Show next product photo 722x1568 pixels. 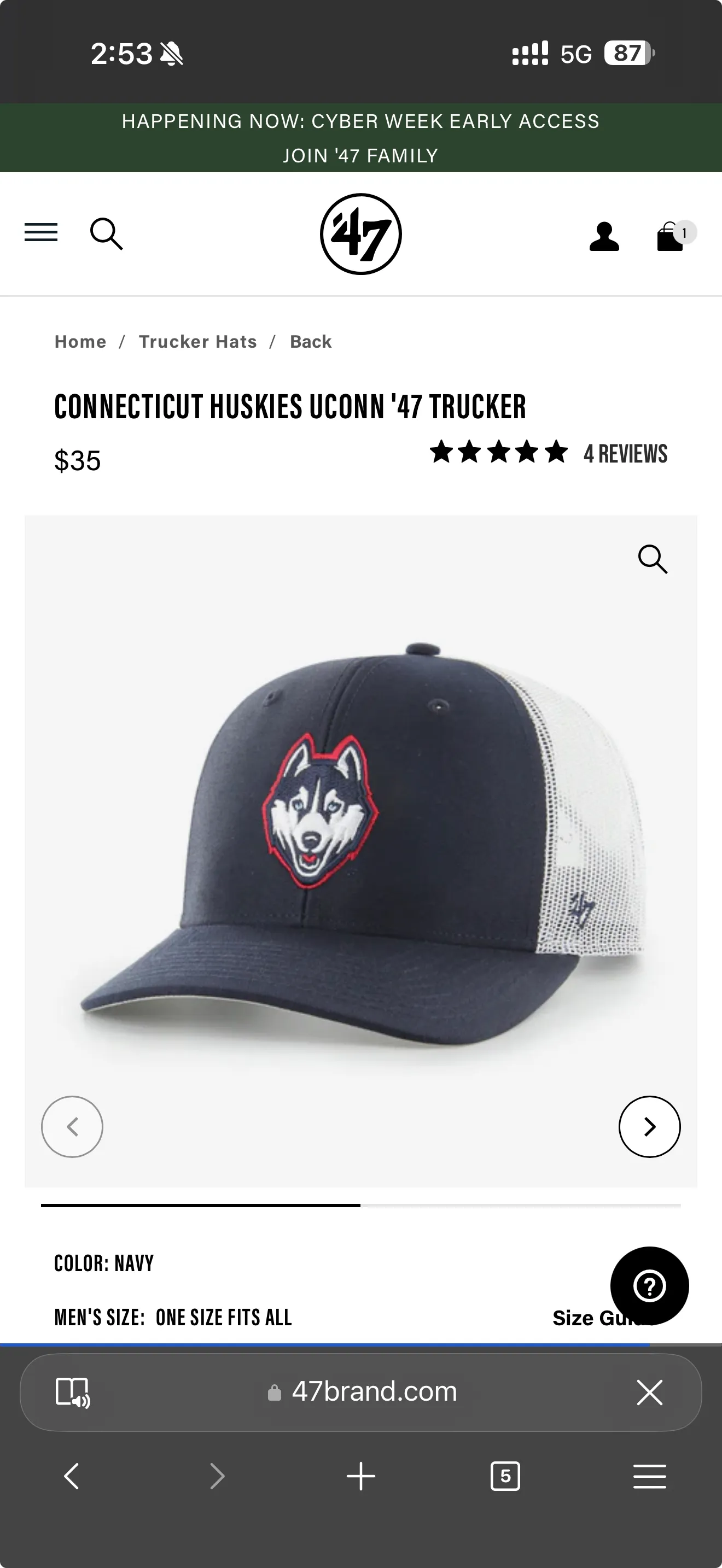point(649,1127)
